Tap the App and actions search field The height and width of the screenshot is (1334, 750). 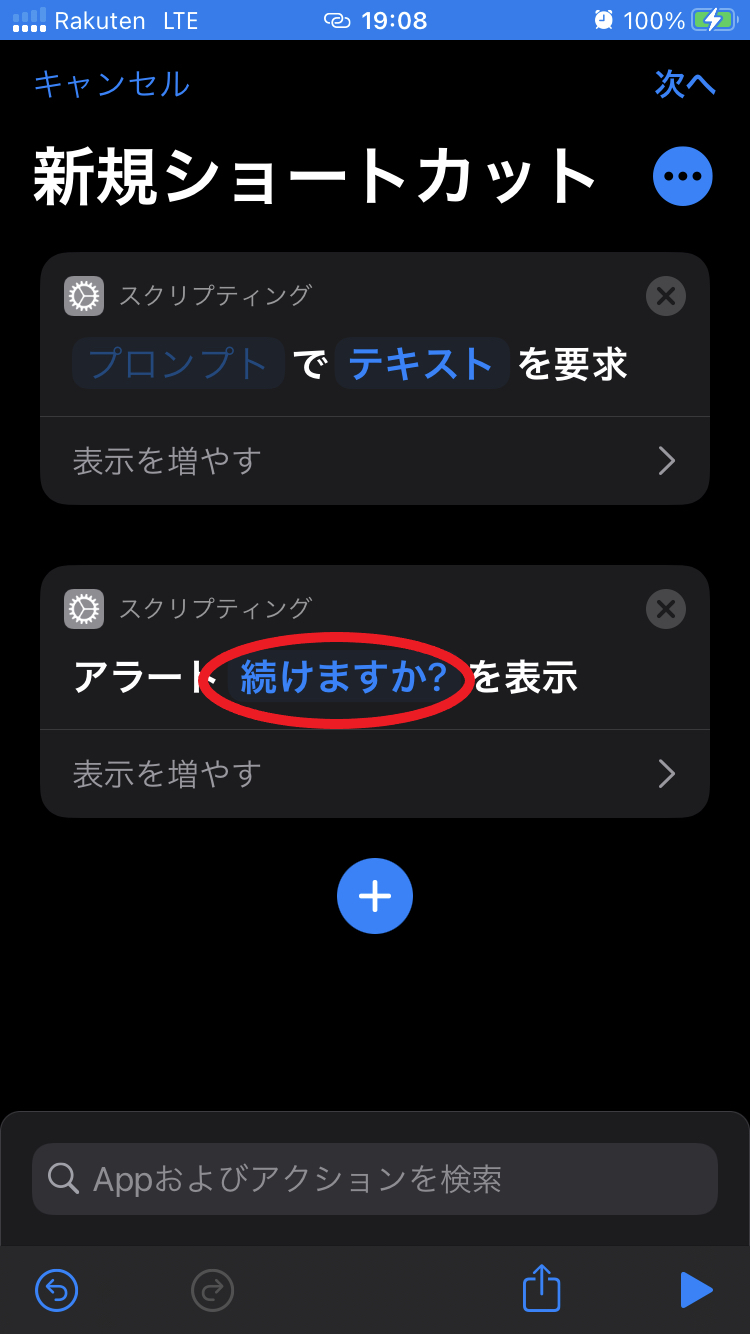[x=375, y=1178]
